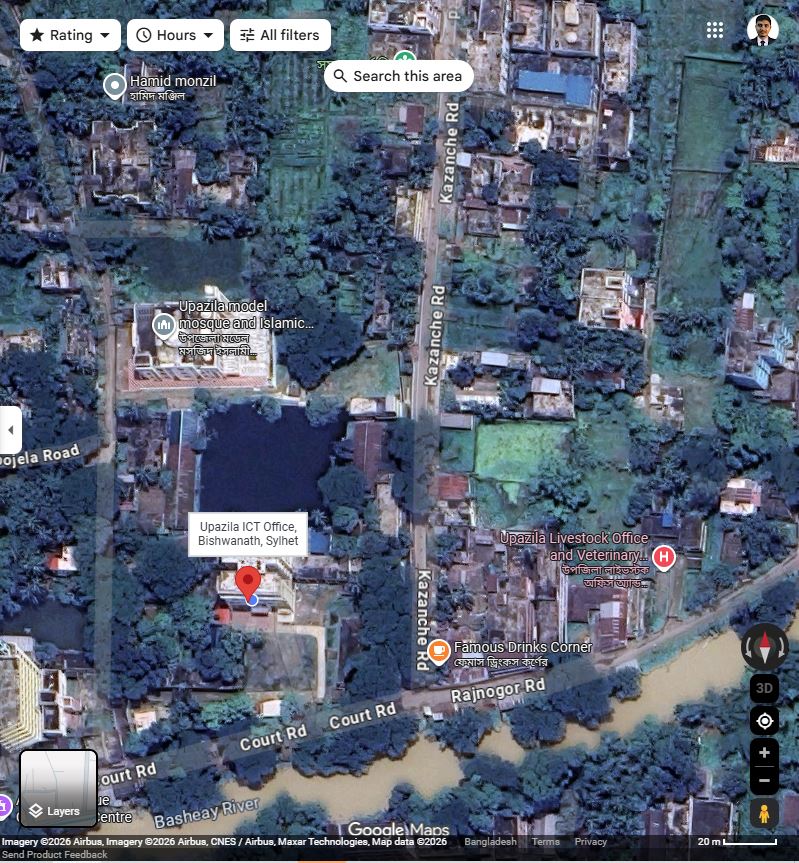Open the Layers map type switcher
The width and height of the screenshot is (799, 863).
point(59,788)
